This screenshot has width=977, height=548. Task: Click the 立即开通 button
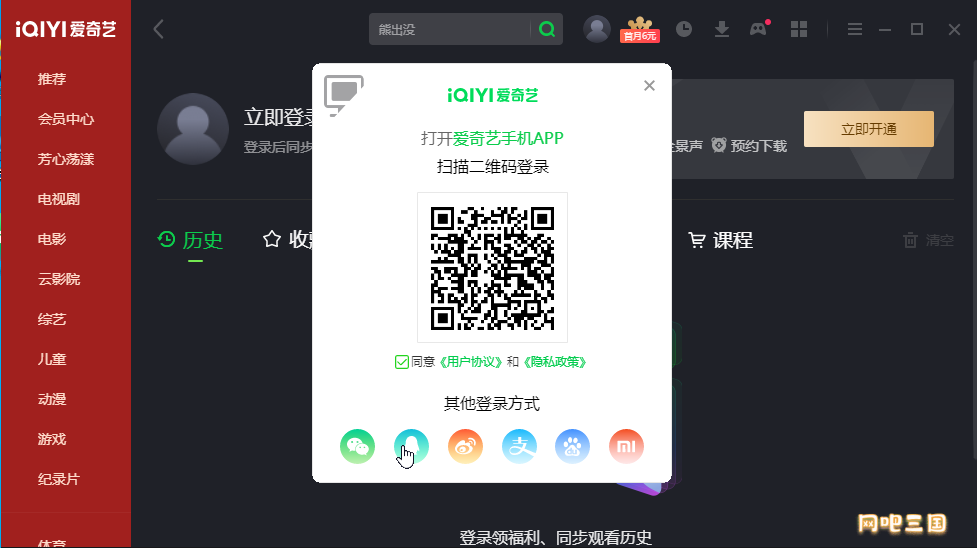(x=868, y=129)
